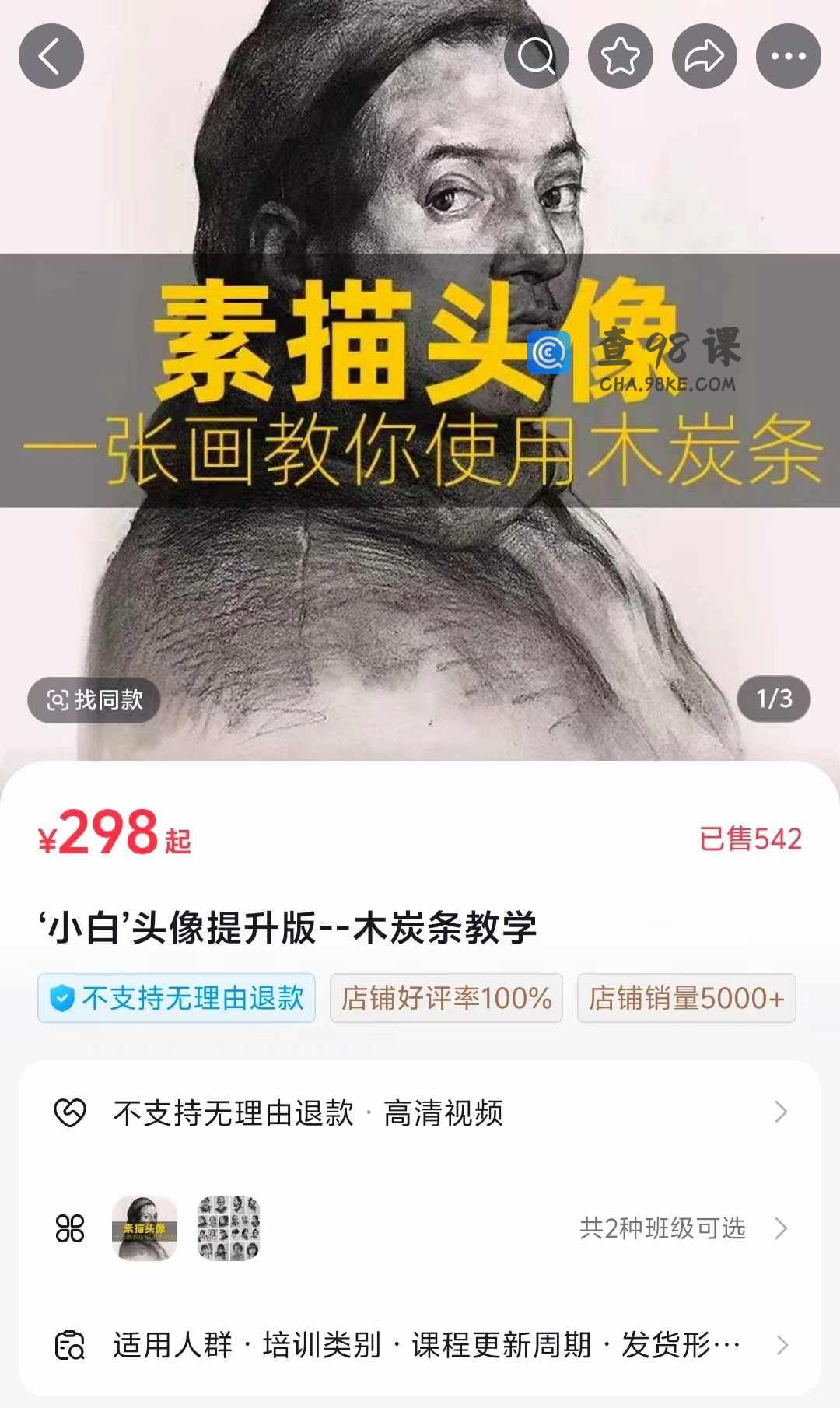This screenshot has height=1408, width=840.
Task: Go back to the previous page
Action: [51, 56]
